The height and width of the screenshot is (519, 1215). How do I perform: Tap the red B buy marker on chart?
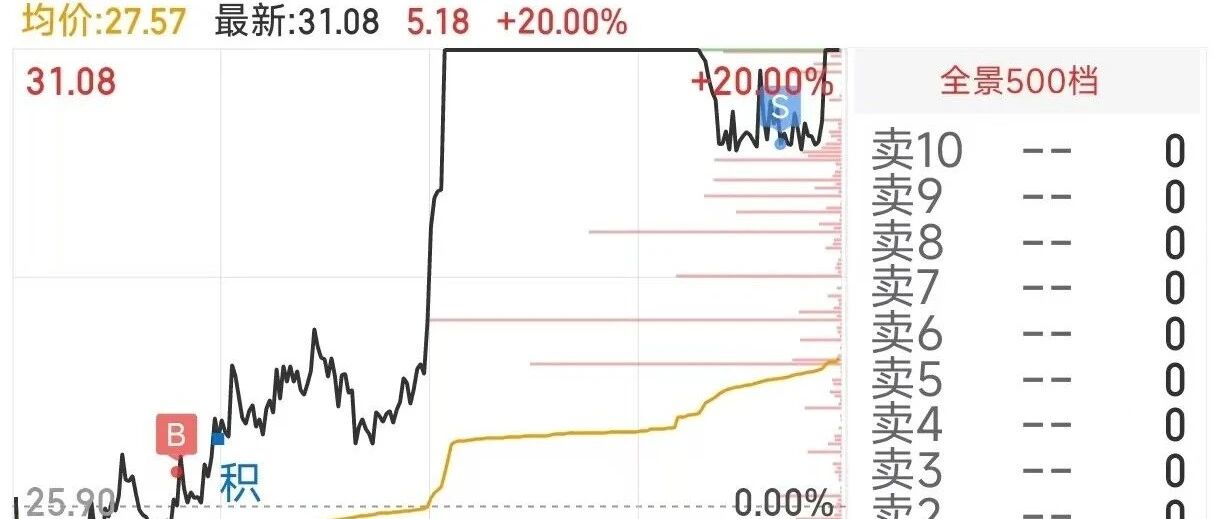pyautogui.click(x=176, y=435)
